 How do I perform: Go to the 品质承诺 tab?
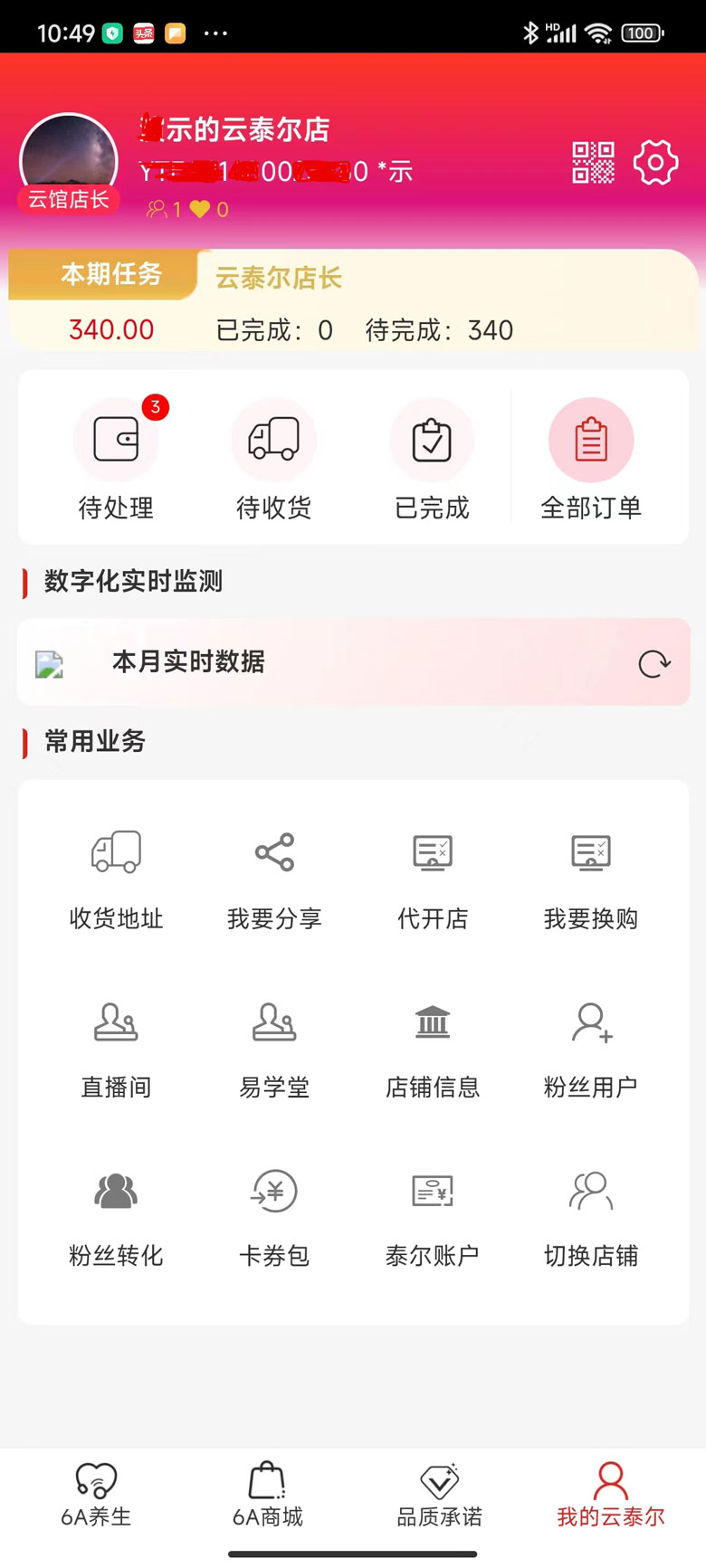(439, 1495)
